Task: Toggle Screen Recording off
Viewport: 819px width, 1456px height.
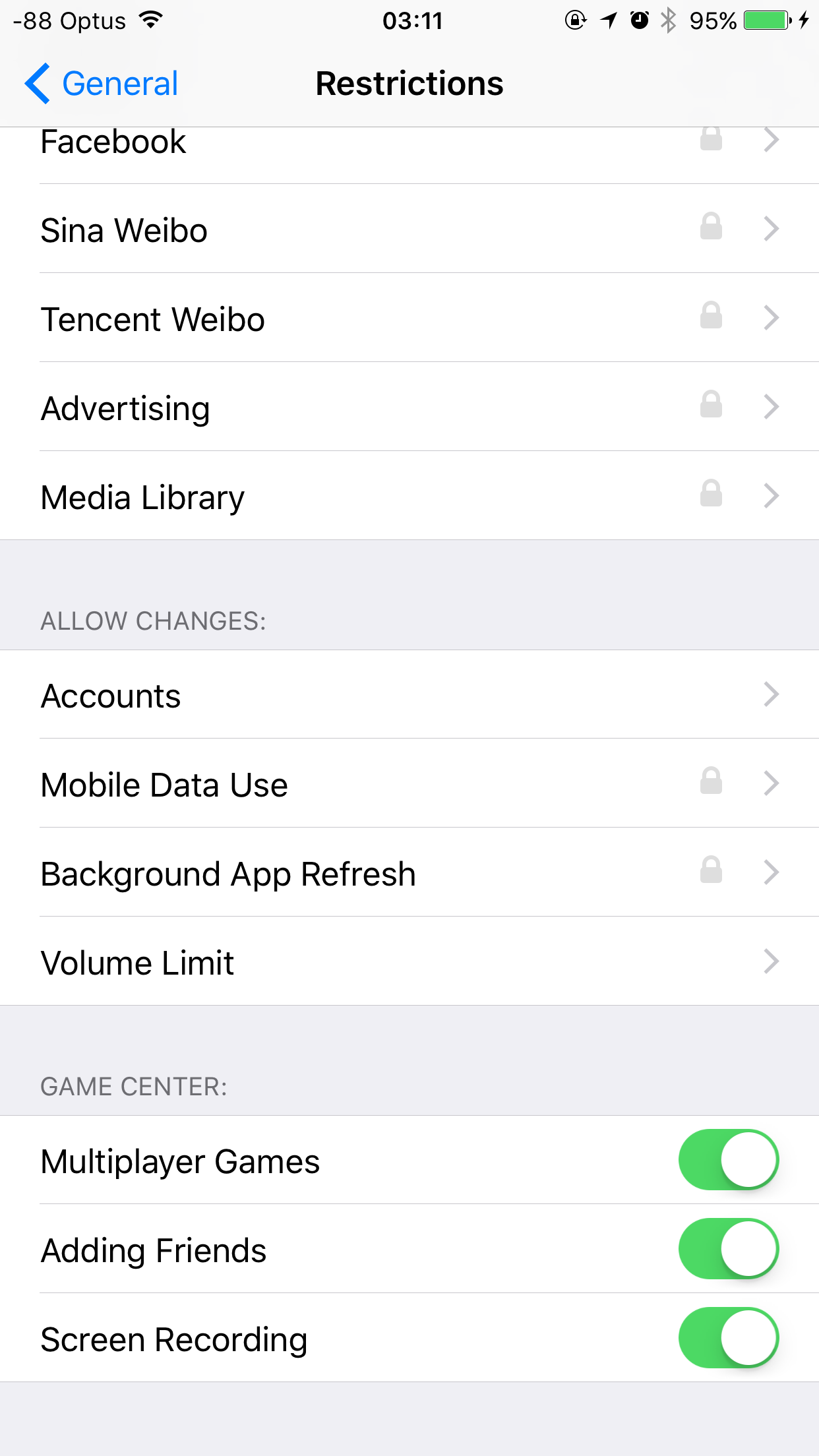Action: [729, 1338]
